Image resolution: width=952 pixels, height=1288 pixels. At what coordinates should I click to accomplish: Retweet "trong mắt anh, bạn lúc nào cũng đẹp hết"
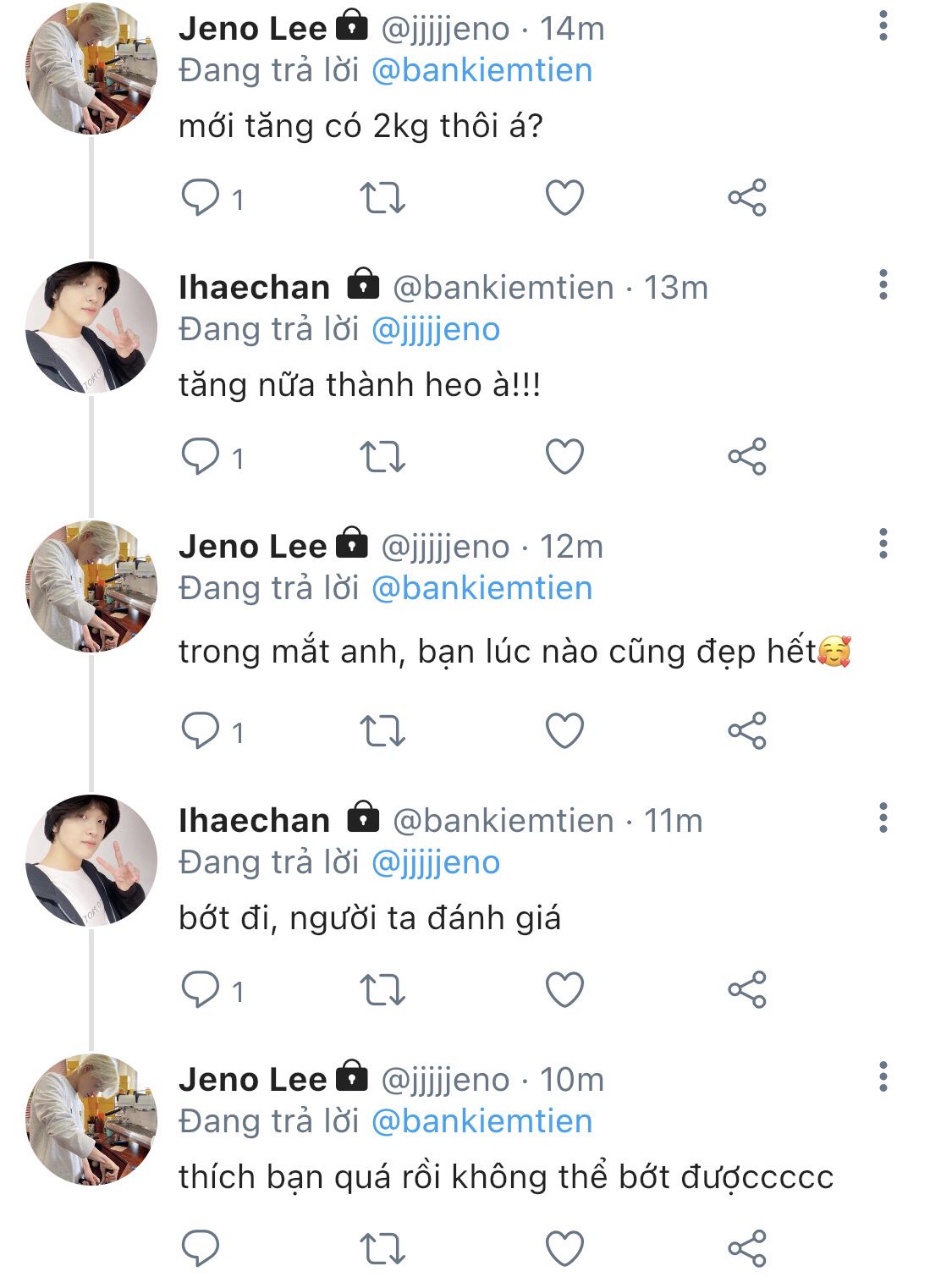[x=382, y=731]
